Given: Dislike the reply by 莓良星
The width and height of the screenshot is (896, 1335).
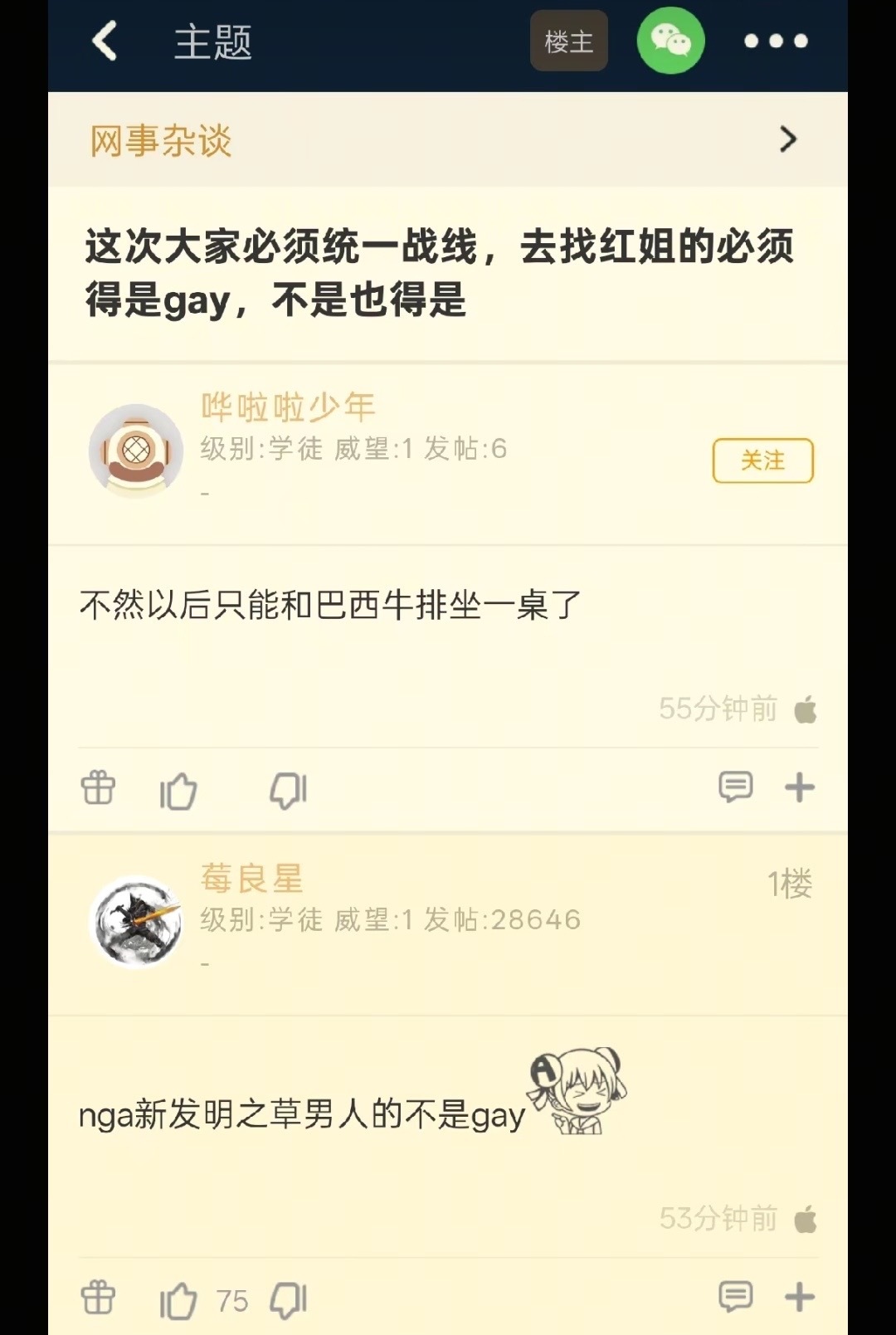Looking at the screenshot, I should point(288,1300).
